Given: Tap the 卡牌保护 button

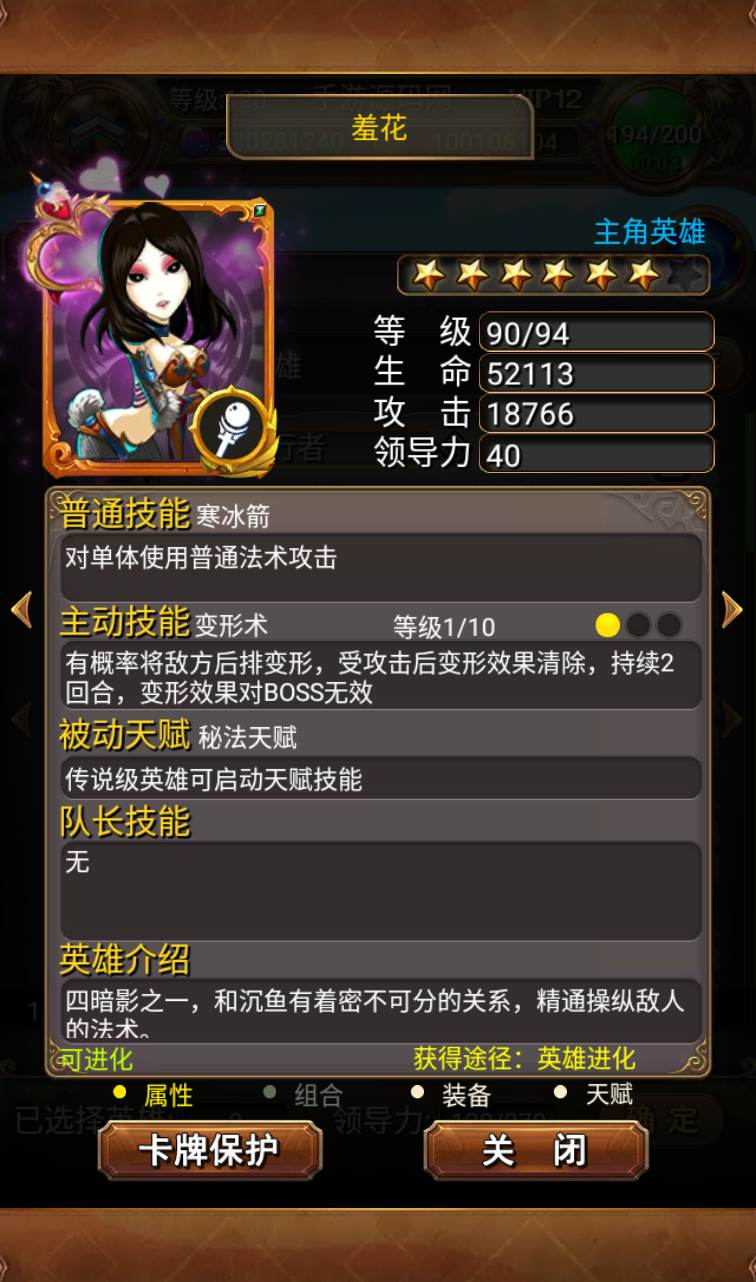Looking at the screenshot, I should pos(210,1150).
